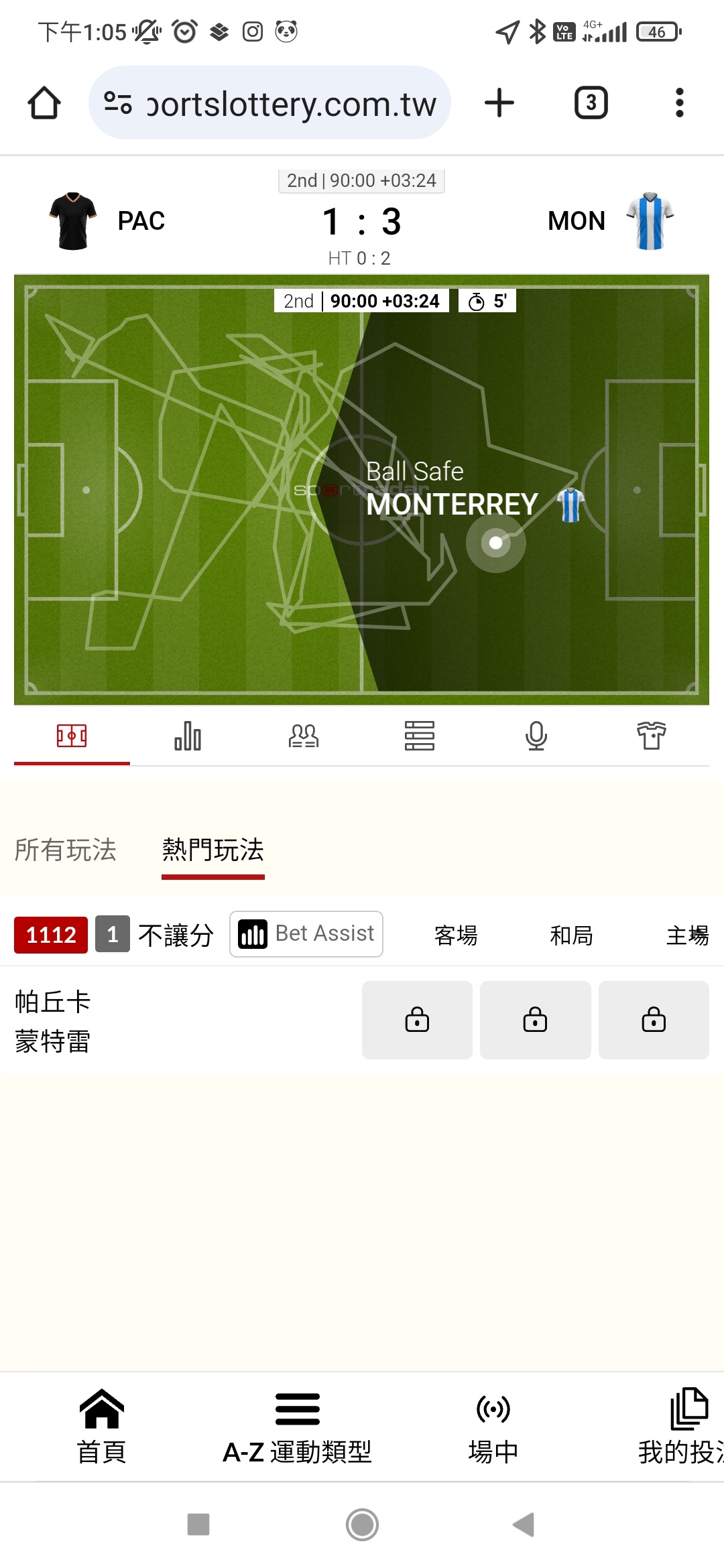
Task: Tap the sportslottery.com.tw address bar
Action: click(269, 103)
